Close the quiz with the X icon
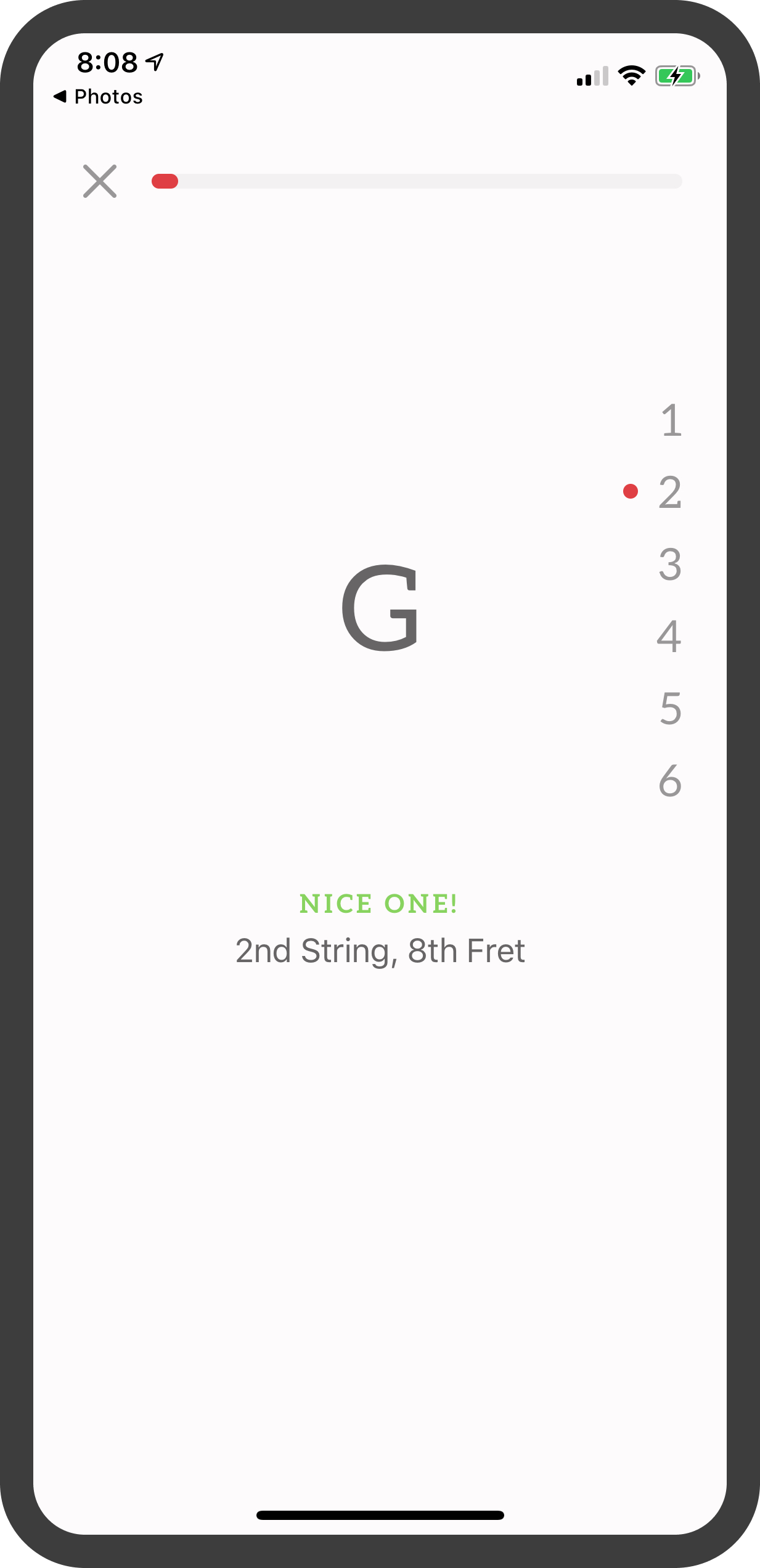Image resolution: width=760 pixels, height=1568 pixels. coord(100,181)
